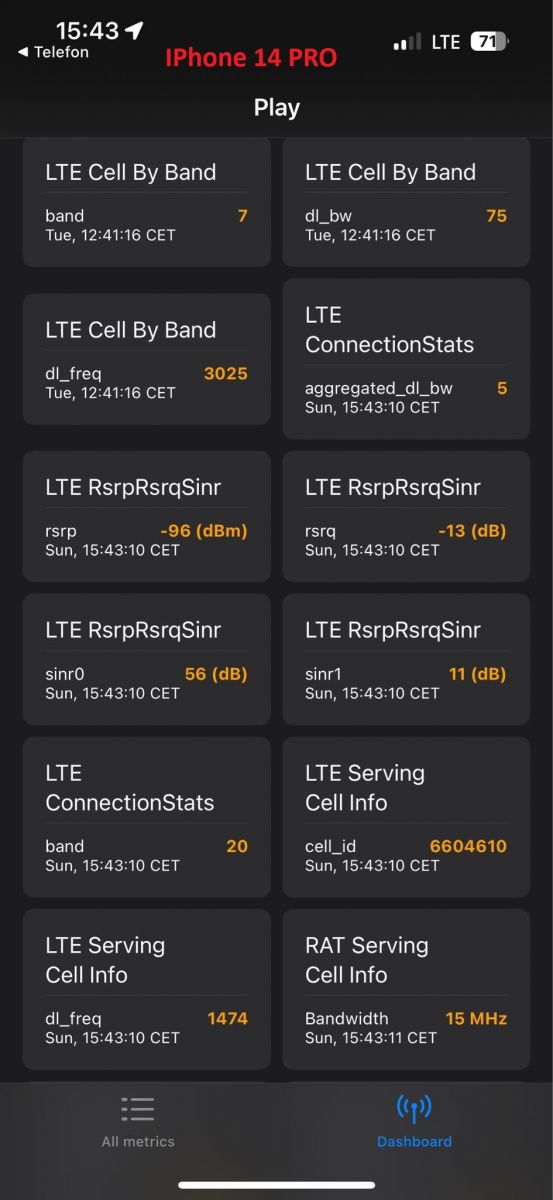Open the rsrp -96 dBm card
Image resolution: width=553 pixels, height=1200 pixels.
[147, 516]
